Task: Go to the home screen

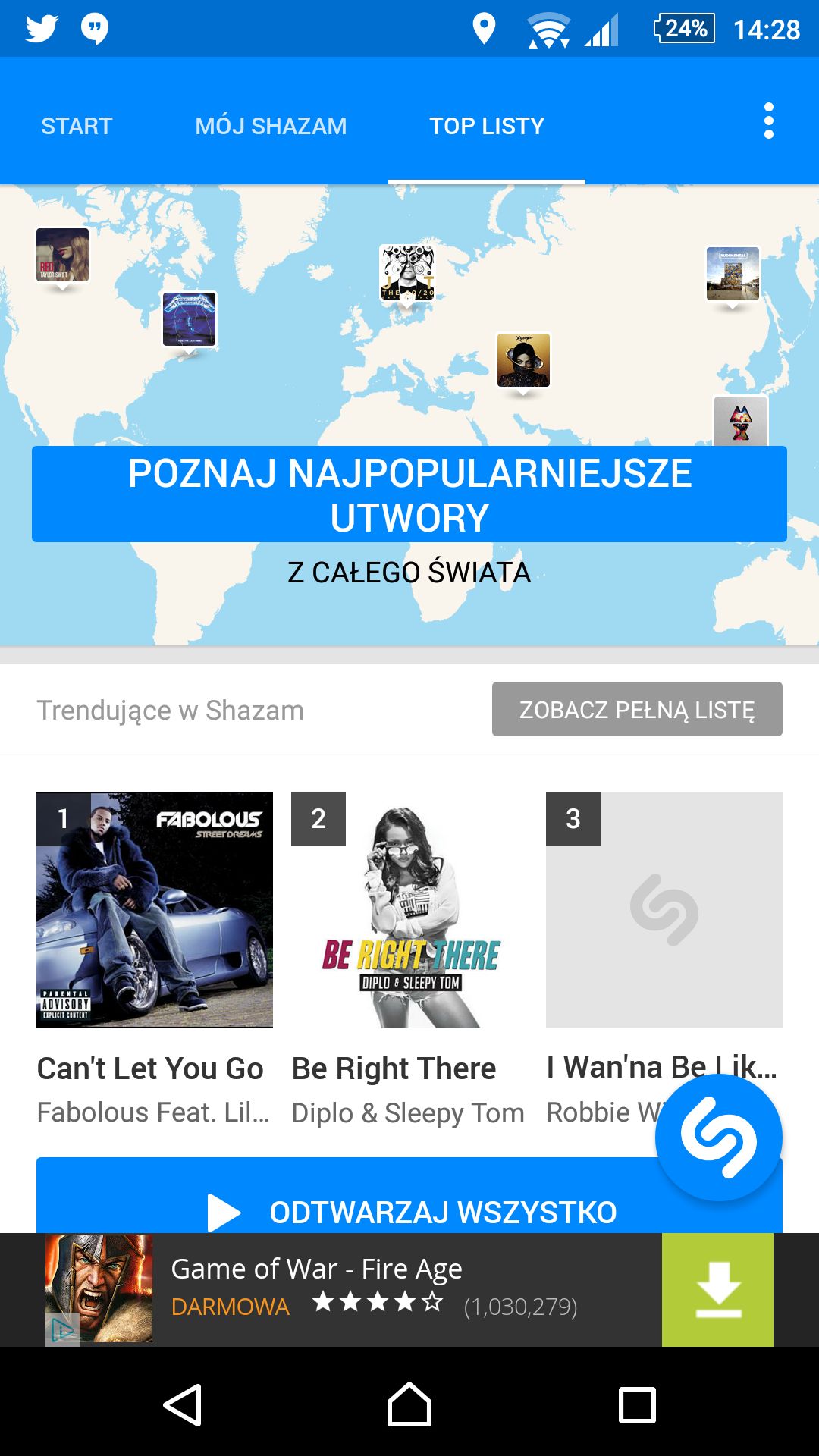Action: click(x=409, y=1405)
